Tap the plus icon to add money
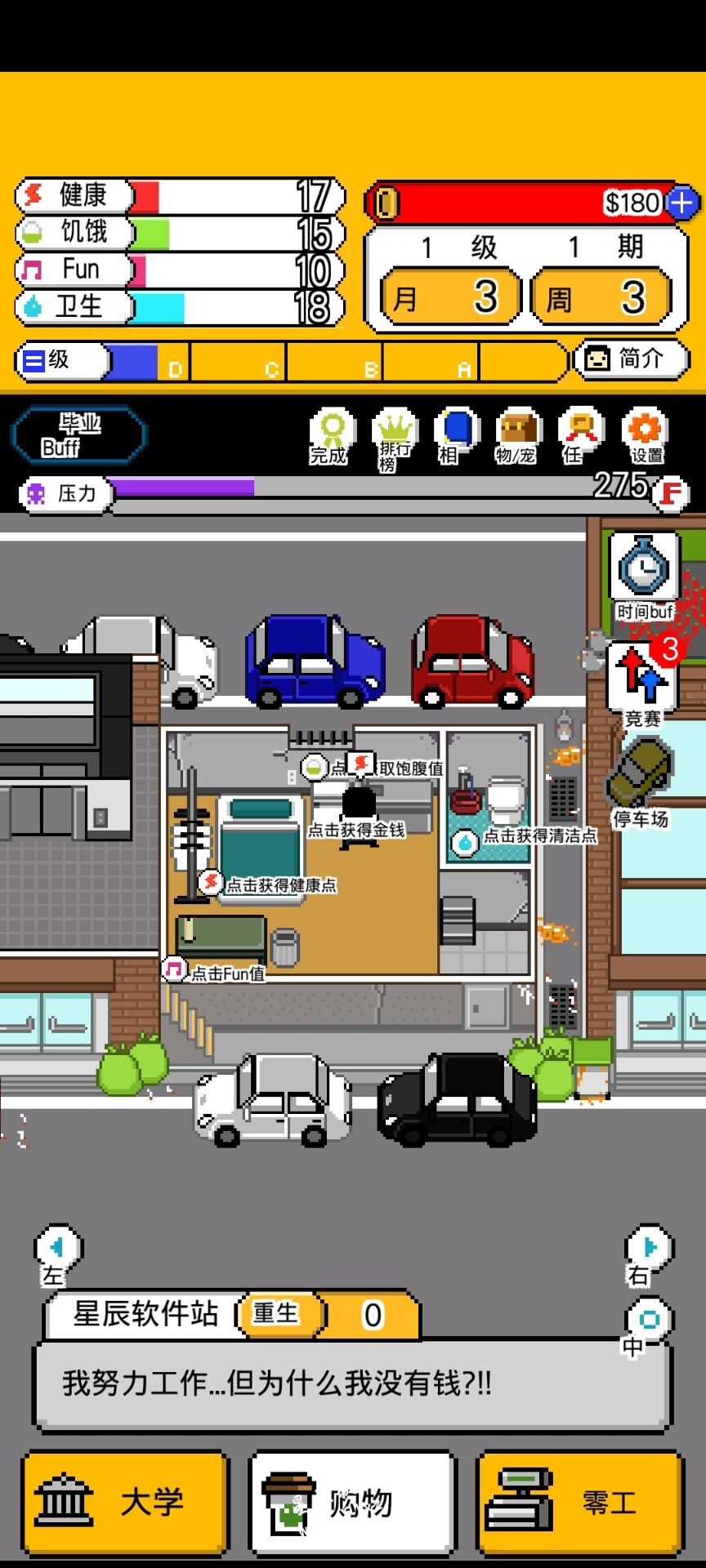Screen dimensions: 706x1568 coord(682,202)
